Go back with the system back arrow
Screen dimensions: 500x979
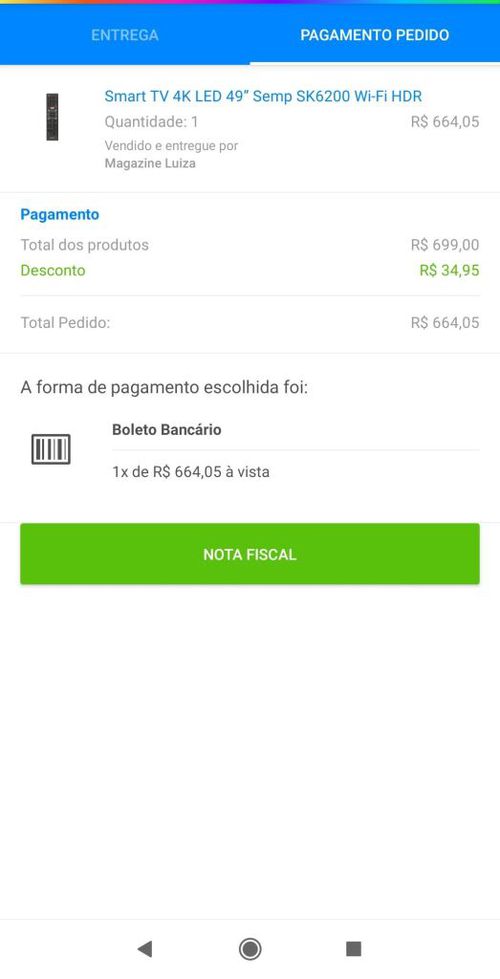(x=145, y=949)
